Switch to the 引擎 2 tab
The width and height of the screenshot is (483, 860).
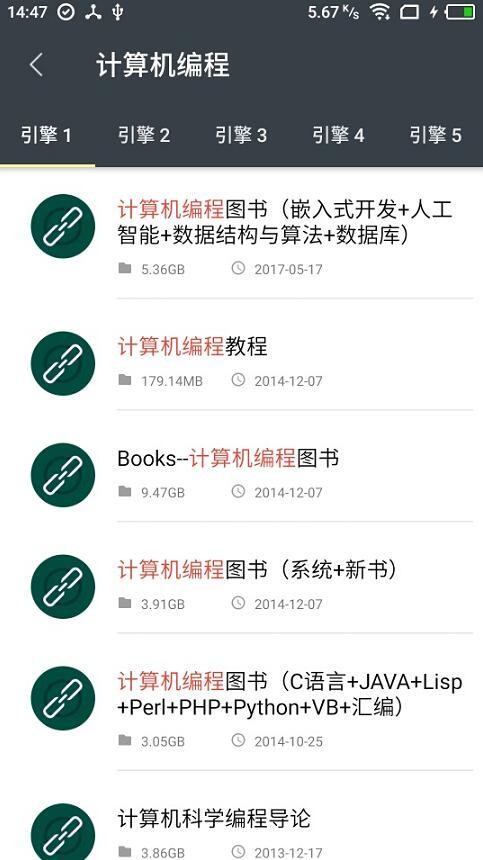point(144,135)
